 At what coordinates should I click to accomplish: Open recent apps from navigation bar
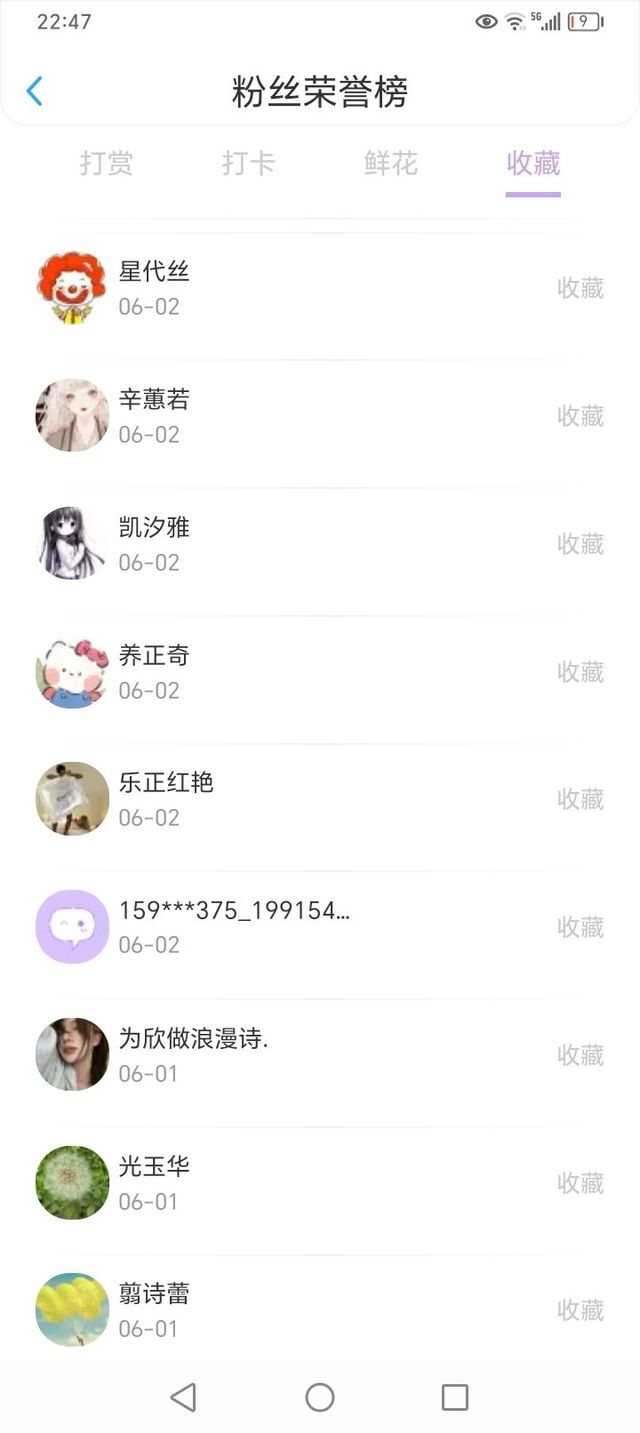455,1397
